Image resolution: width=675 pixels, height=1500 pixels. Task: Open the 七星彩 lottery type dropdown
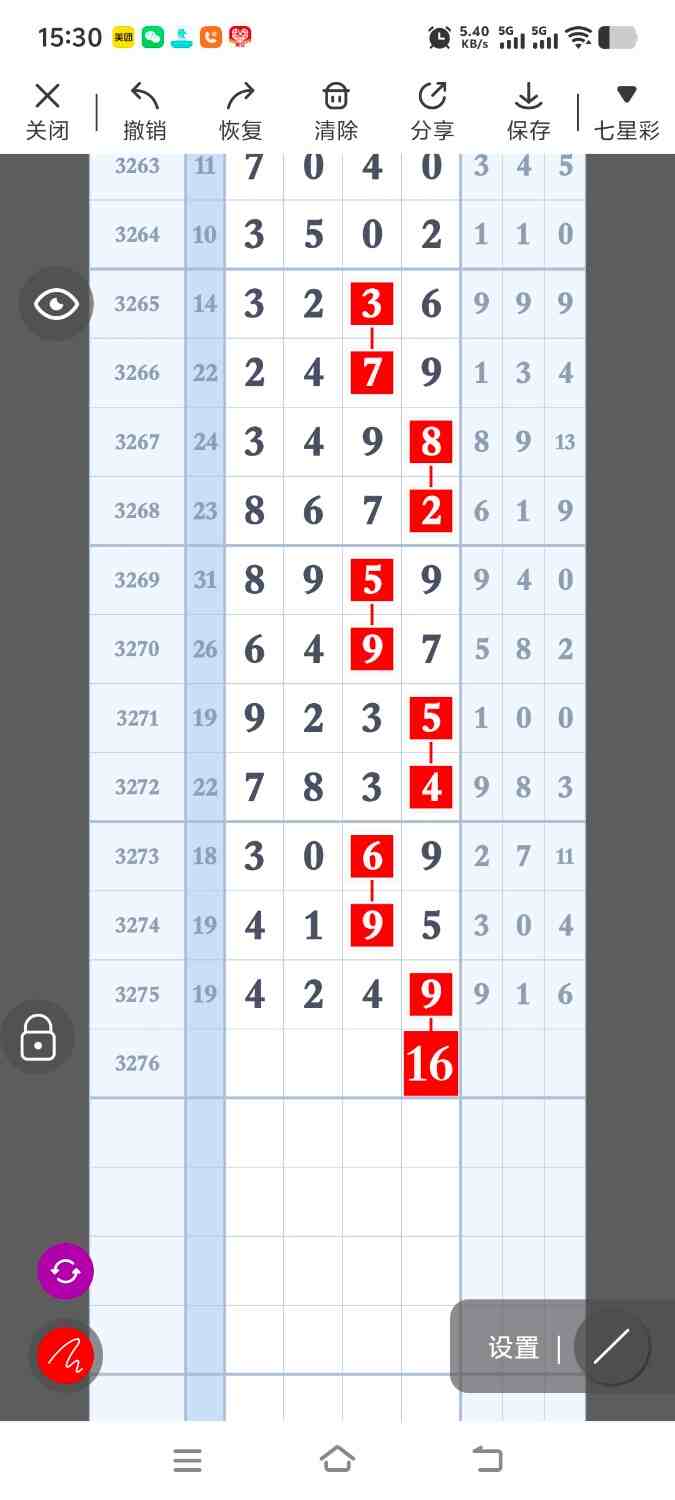click(626, 110)
